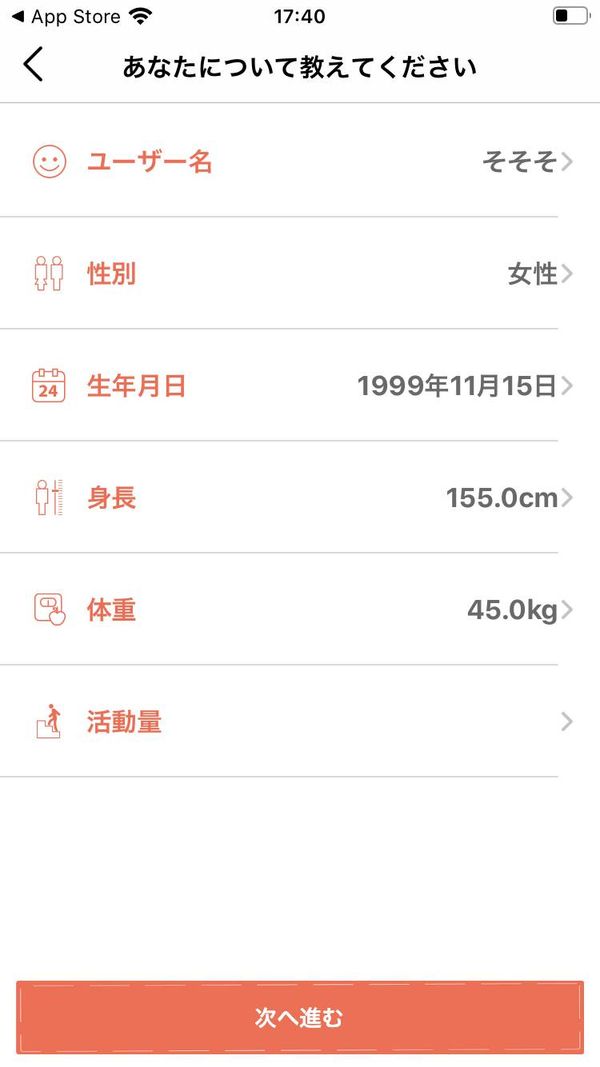Adjust the 体重 value

pyautogui.click(x=300, y=609)
